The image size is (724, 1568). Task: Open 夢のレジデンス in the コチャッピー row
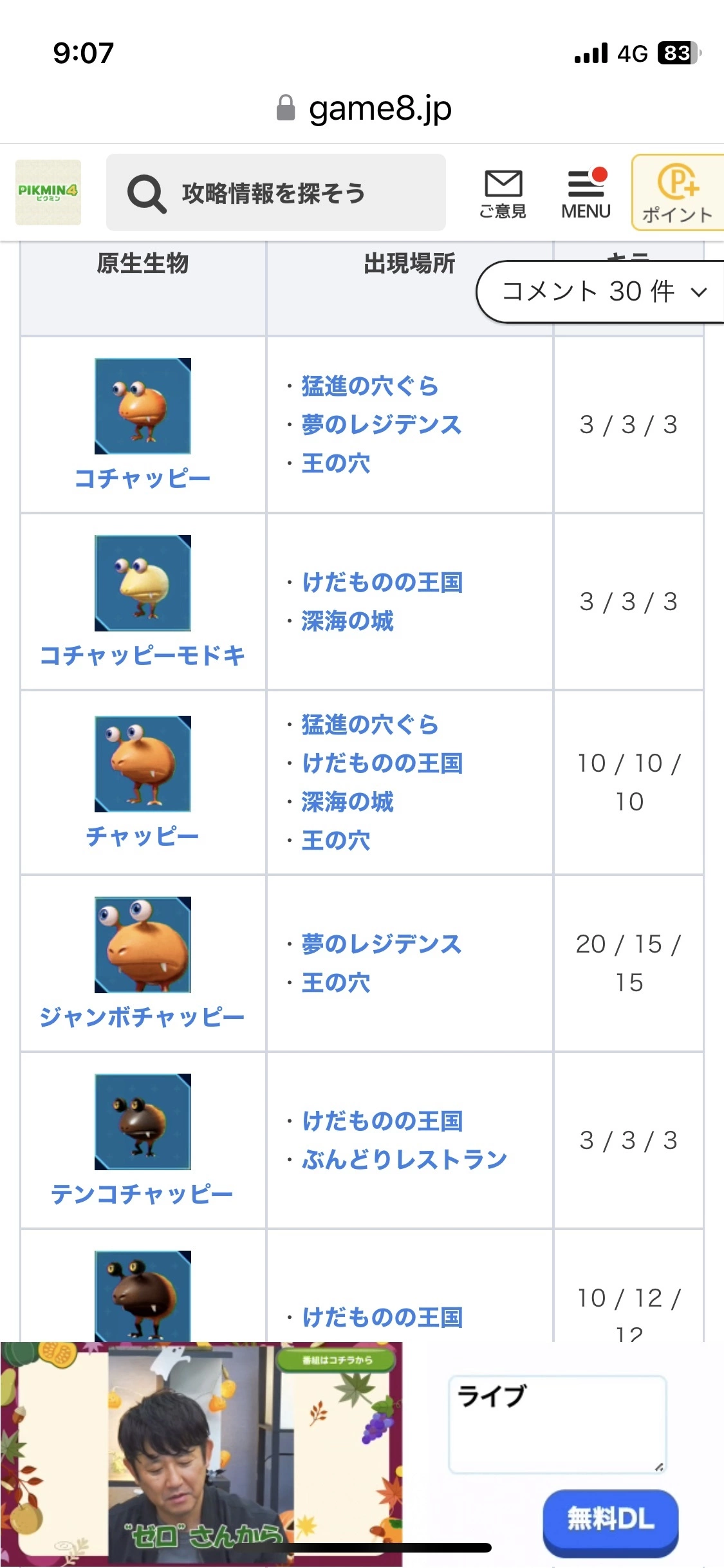382,425
